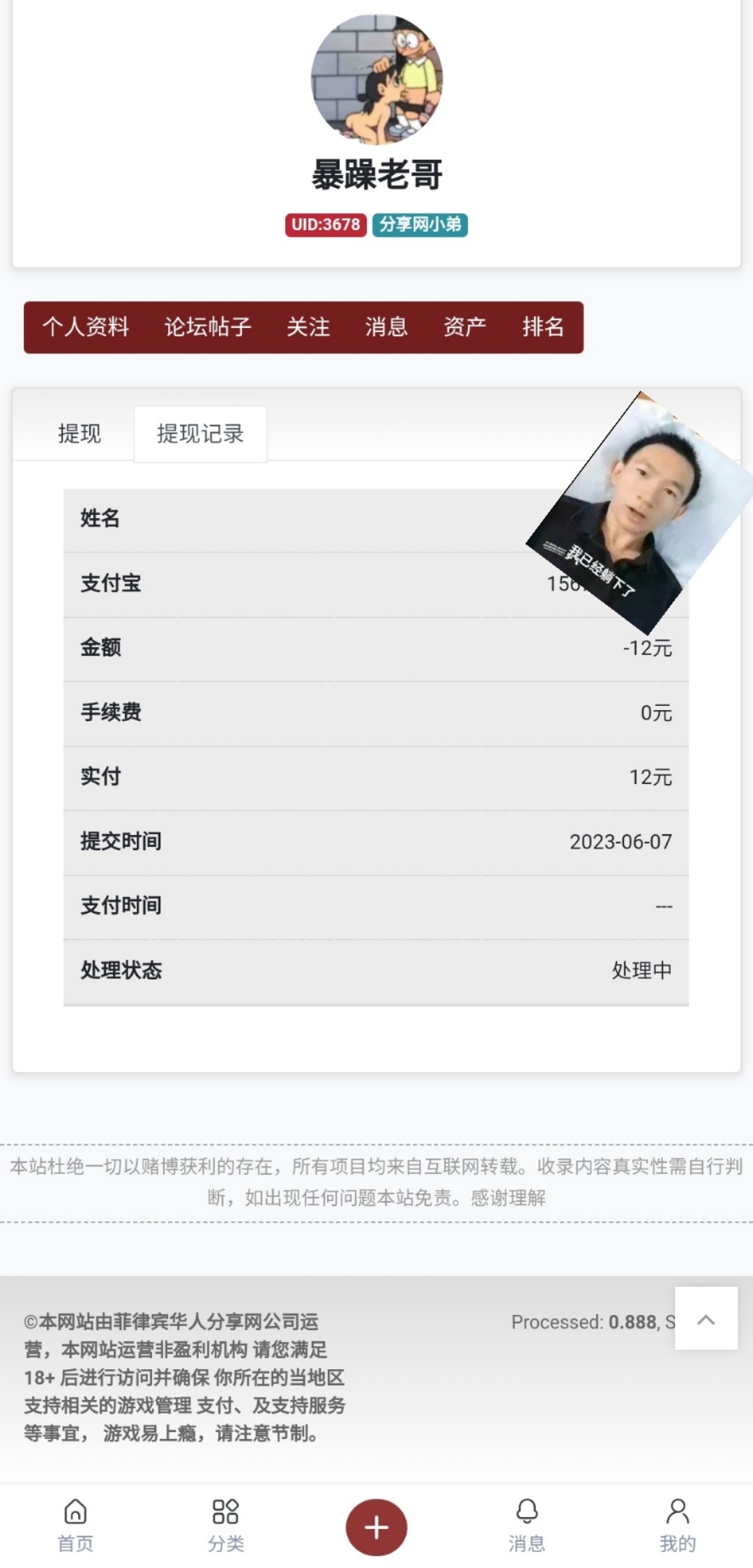Screen dimensions: 753x1568
Task: Switch to the 提现 tab
Action: 79,434
